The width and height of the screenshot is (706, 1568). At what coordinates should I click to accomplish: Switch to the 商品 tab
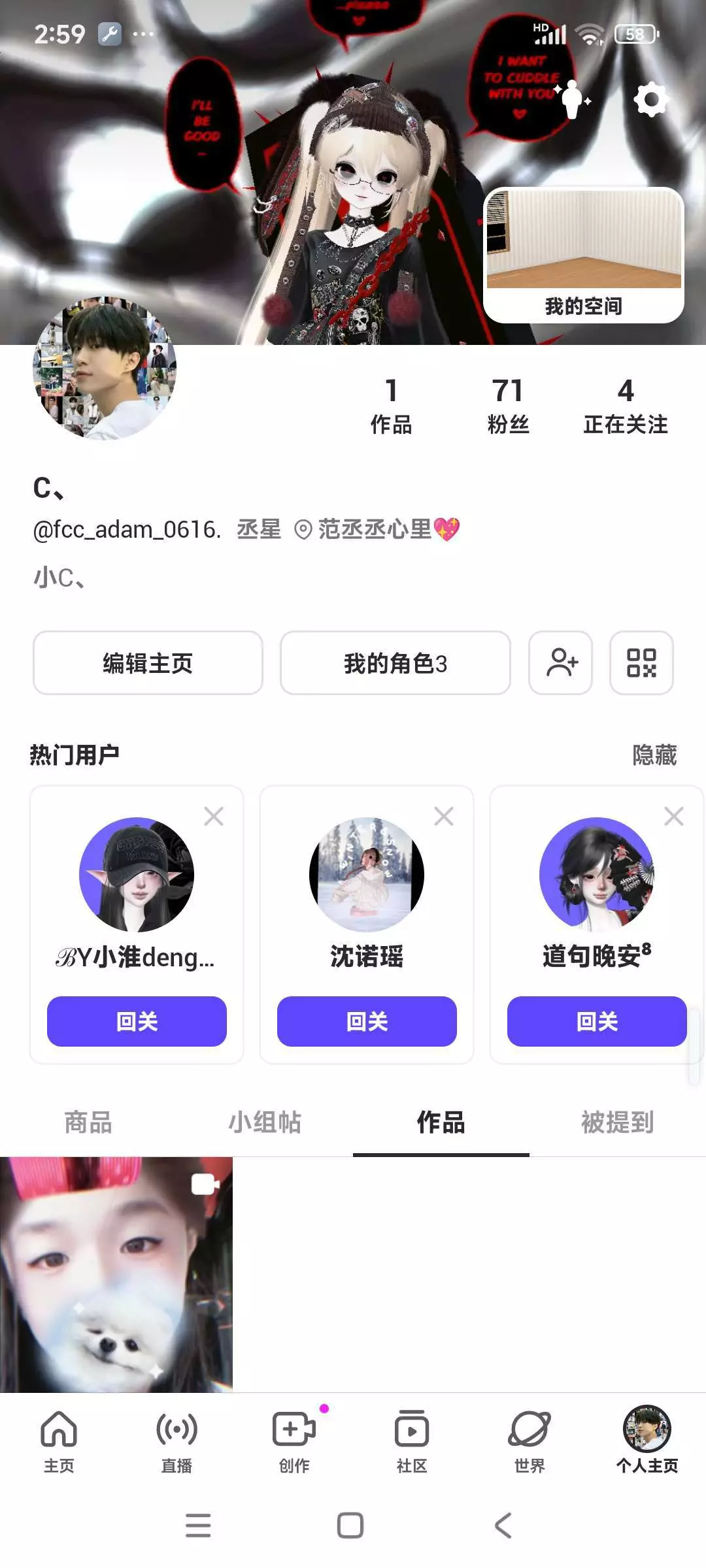88,1122
